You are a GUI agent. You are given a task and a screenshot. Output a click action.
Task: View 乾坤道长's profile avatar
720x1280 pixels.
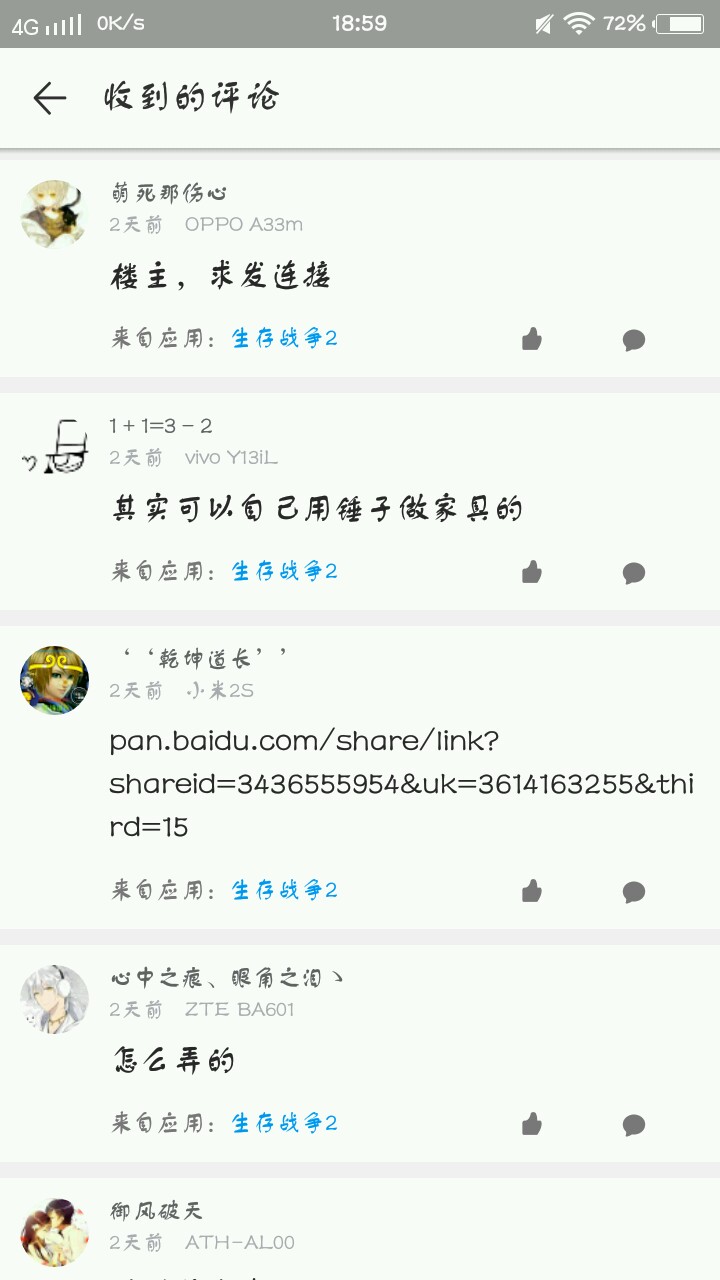54,680
